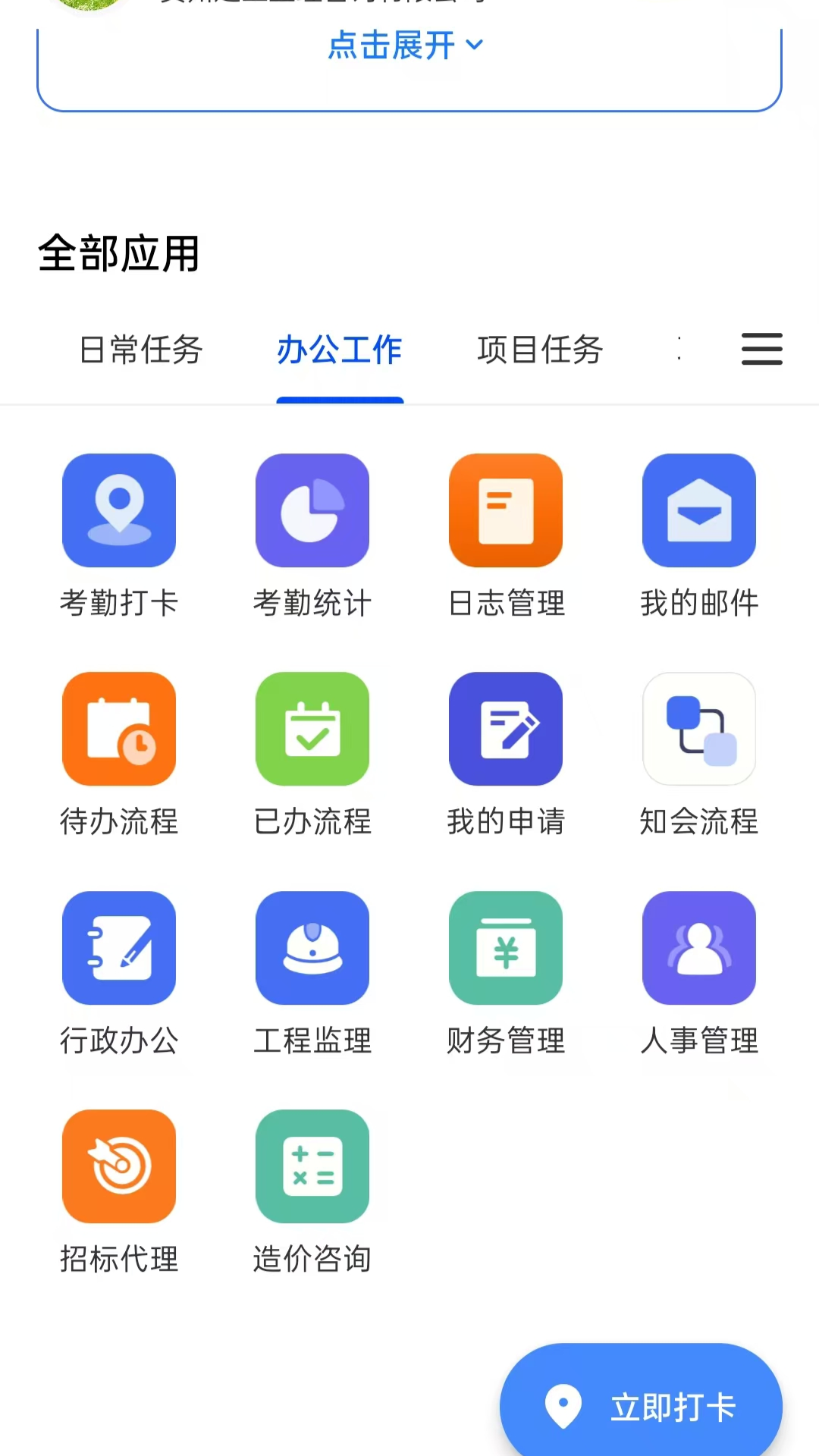The width and height of the screenshot is (819, 1456).
Task: Select the 办公工作 tab
Action: (x=340, y=350)
